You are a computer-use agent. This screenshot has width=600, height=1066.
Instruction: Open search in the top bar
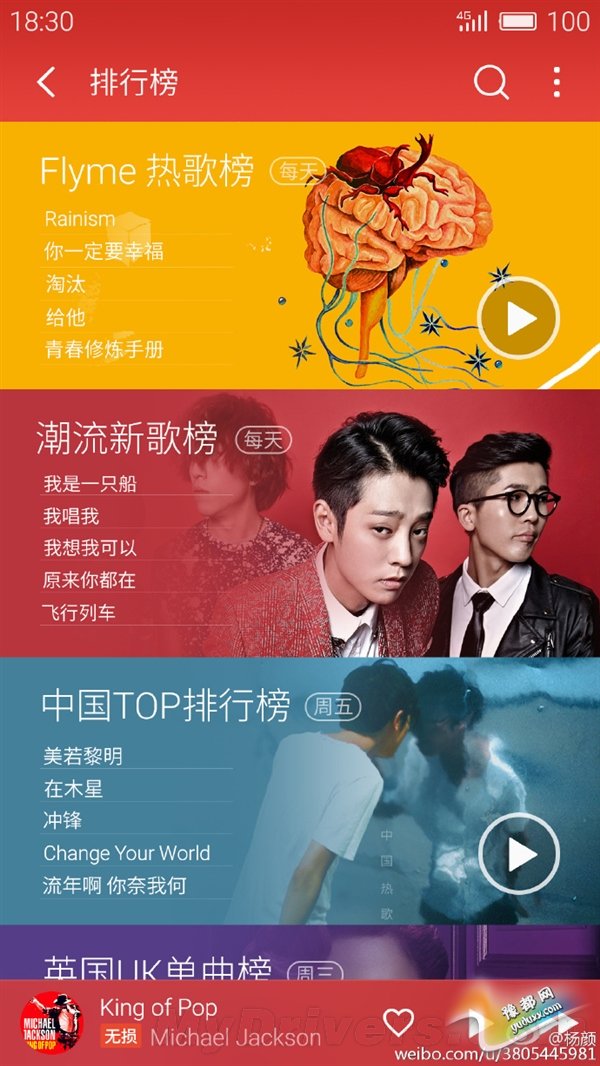tap(490, 82)
